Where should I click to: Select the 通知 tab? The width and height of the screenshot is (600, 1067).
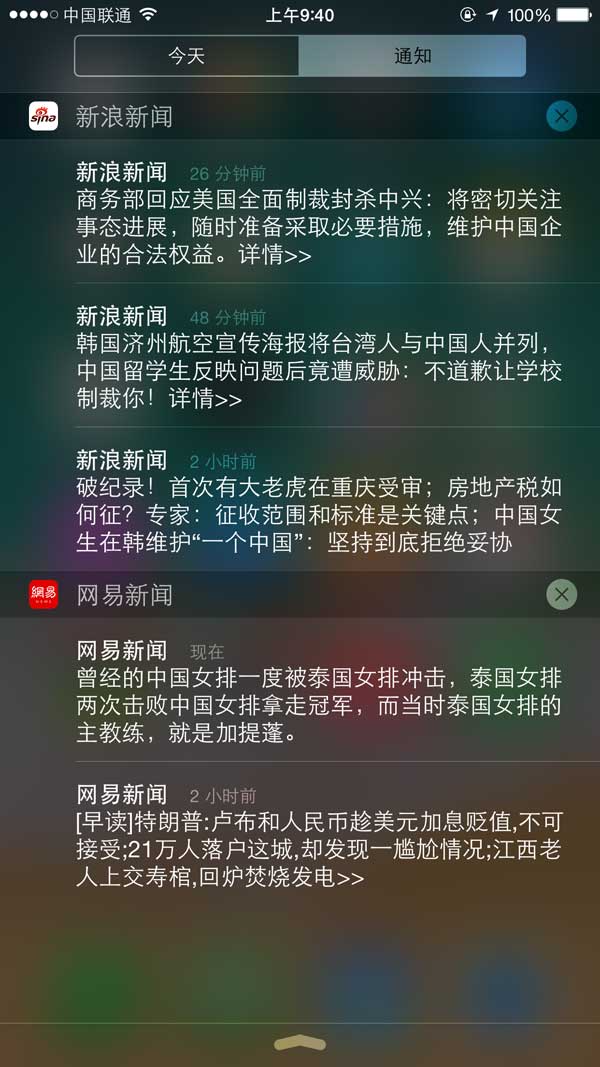pyautogui.click(x=412, y=56)
